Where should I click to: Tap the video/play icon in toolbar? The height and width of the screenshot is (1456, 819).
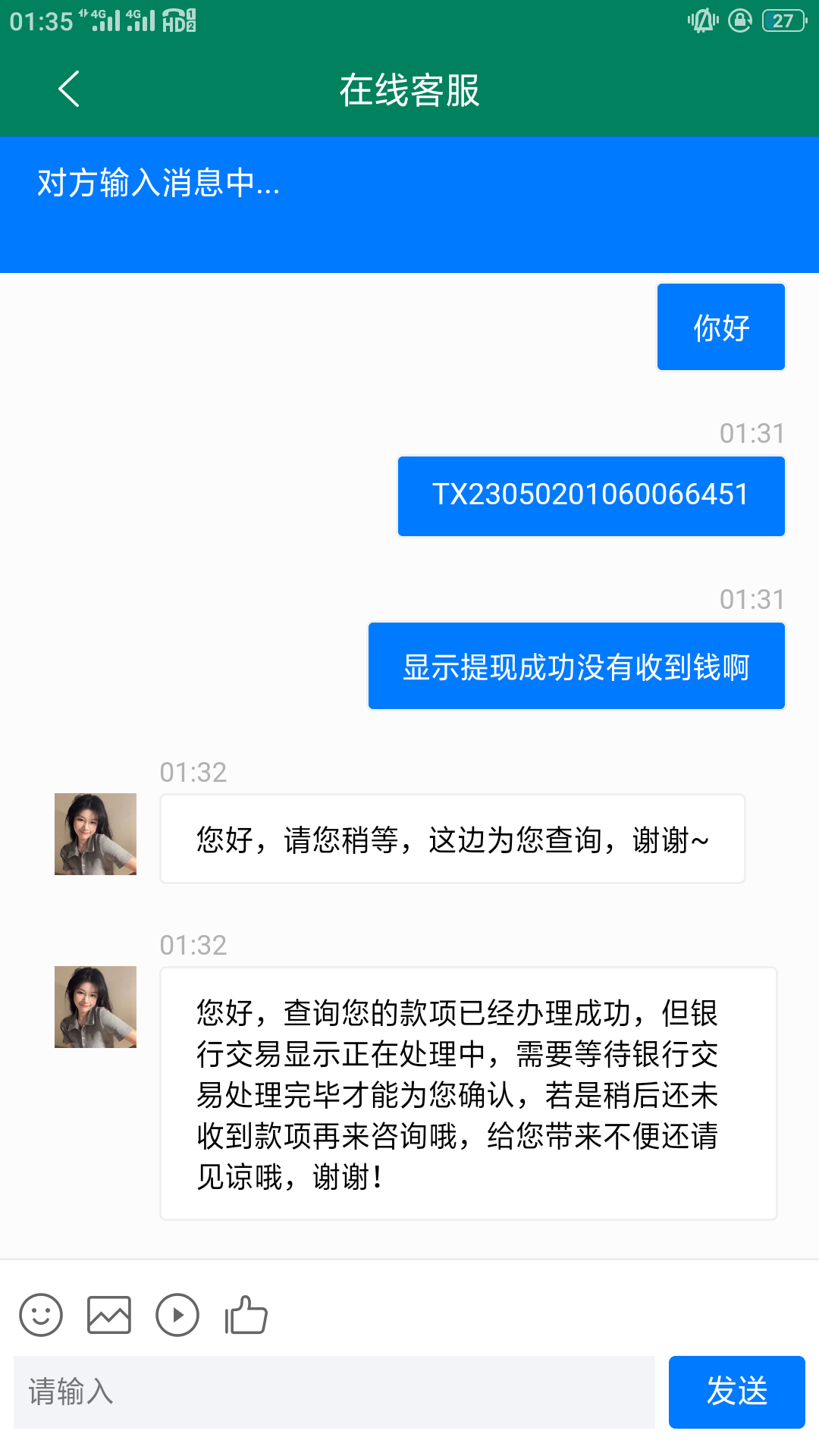(176, 1315)
